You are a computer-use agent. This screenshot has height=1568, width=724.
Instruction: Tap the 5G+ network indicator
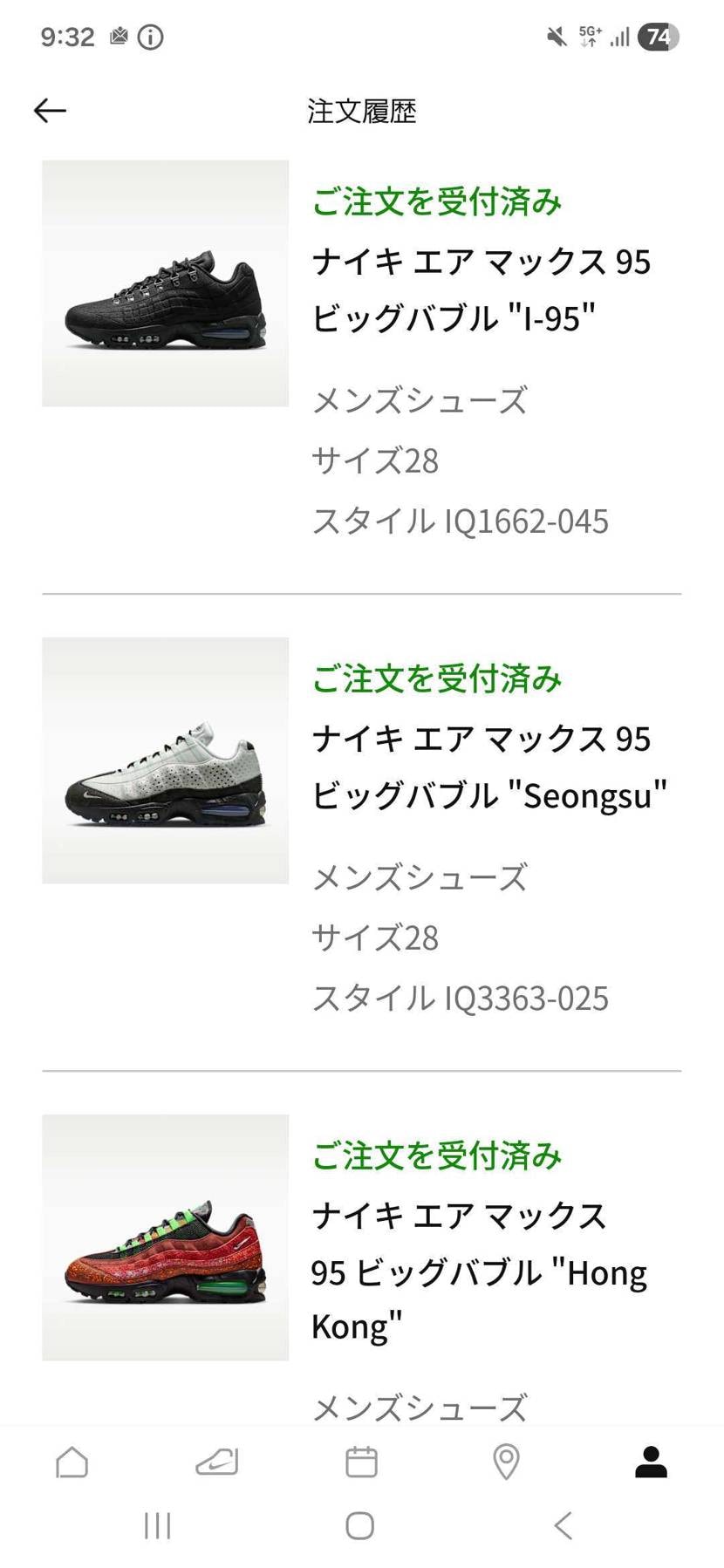(590, 37)
